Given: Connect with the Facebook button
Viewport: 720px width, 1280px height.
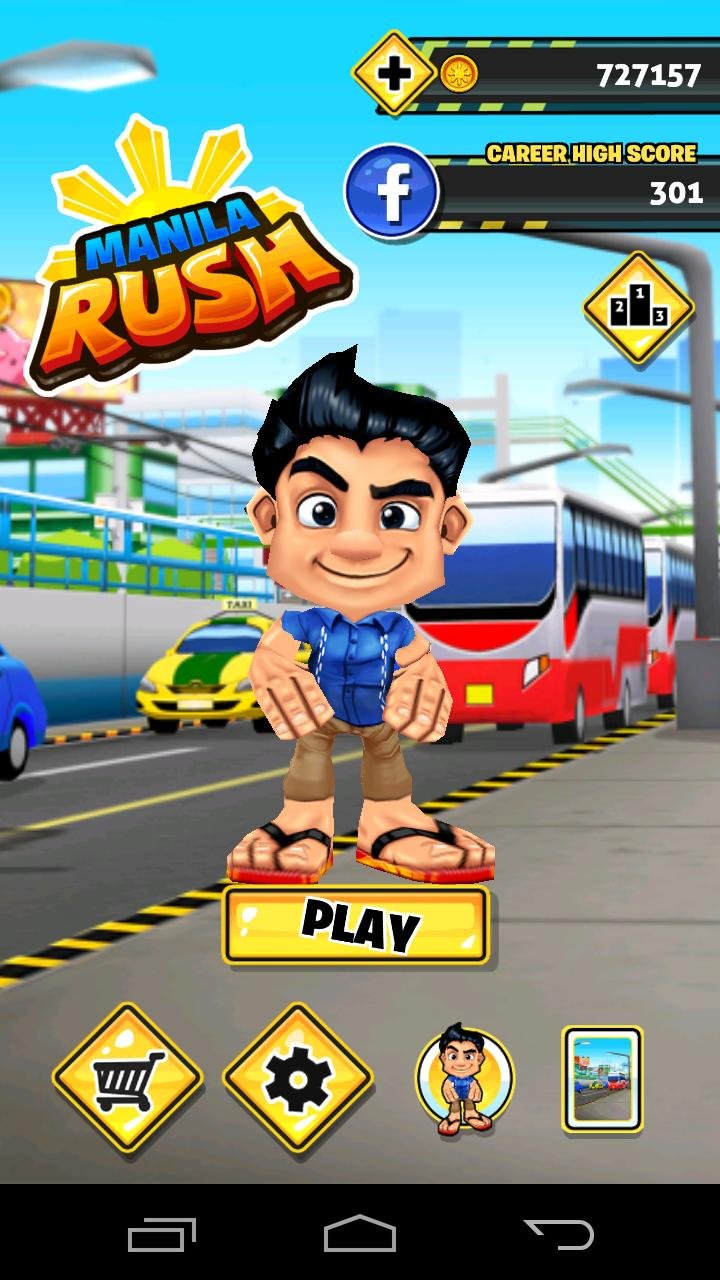Looking at the screenshot, I should (x=392, y=191).
